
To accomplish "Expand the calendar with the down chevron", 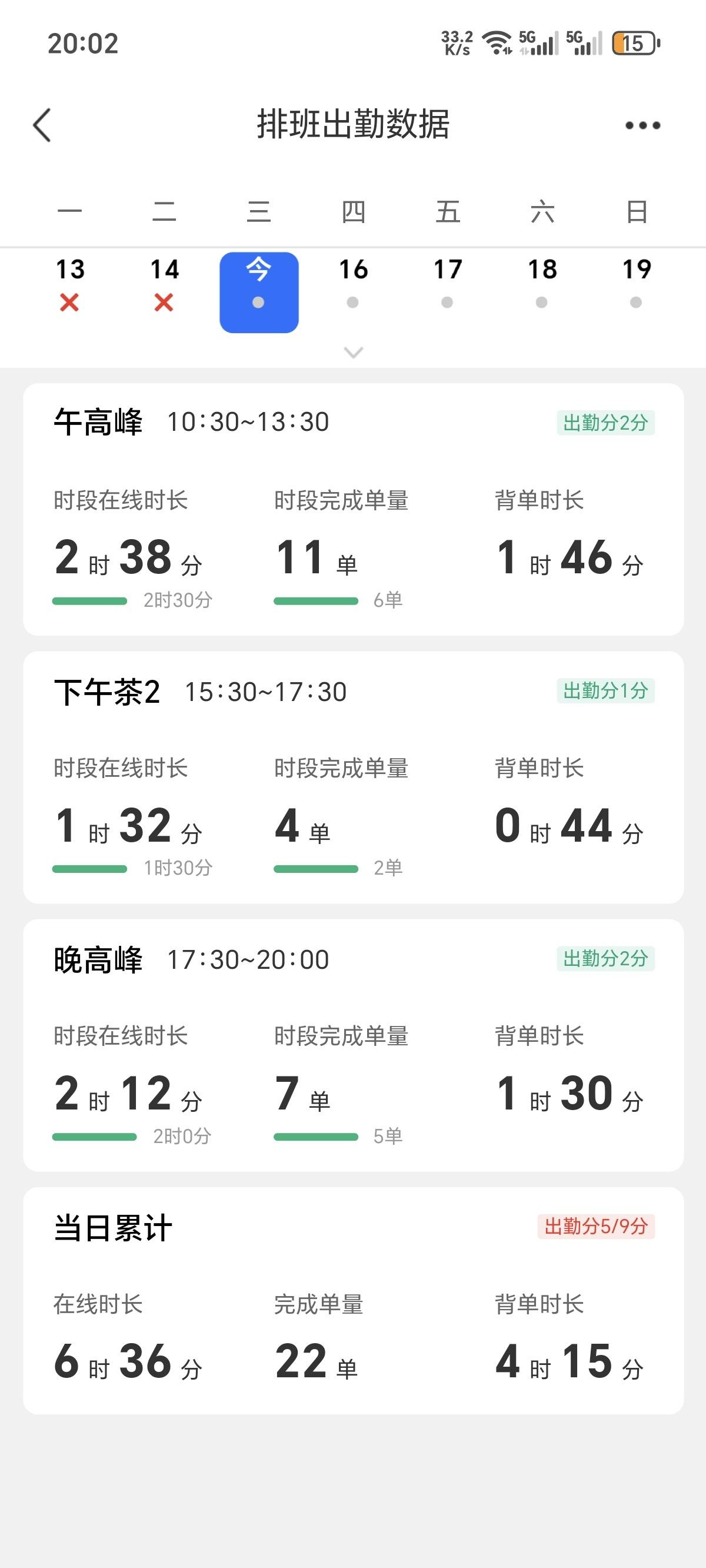I will 353,353.
